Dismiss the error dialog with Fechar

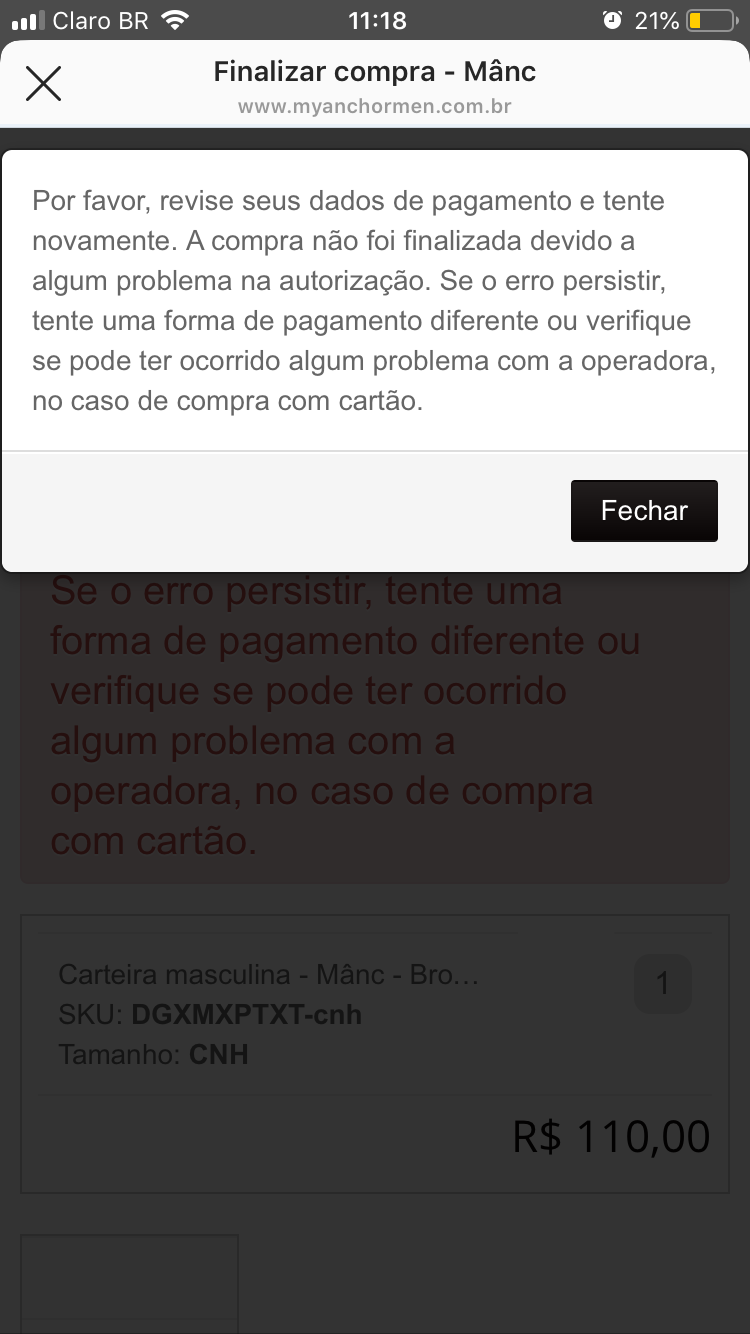point(644,511)
